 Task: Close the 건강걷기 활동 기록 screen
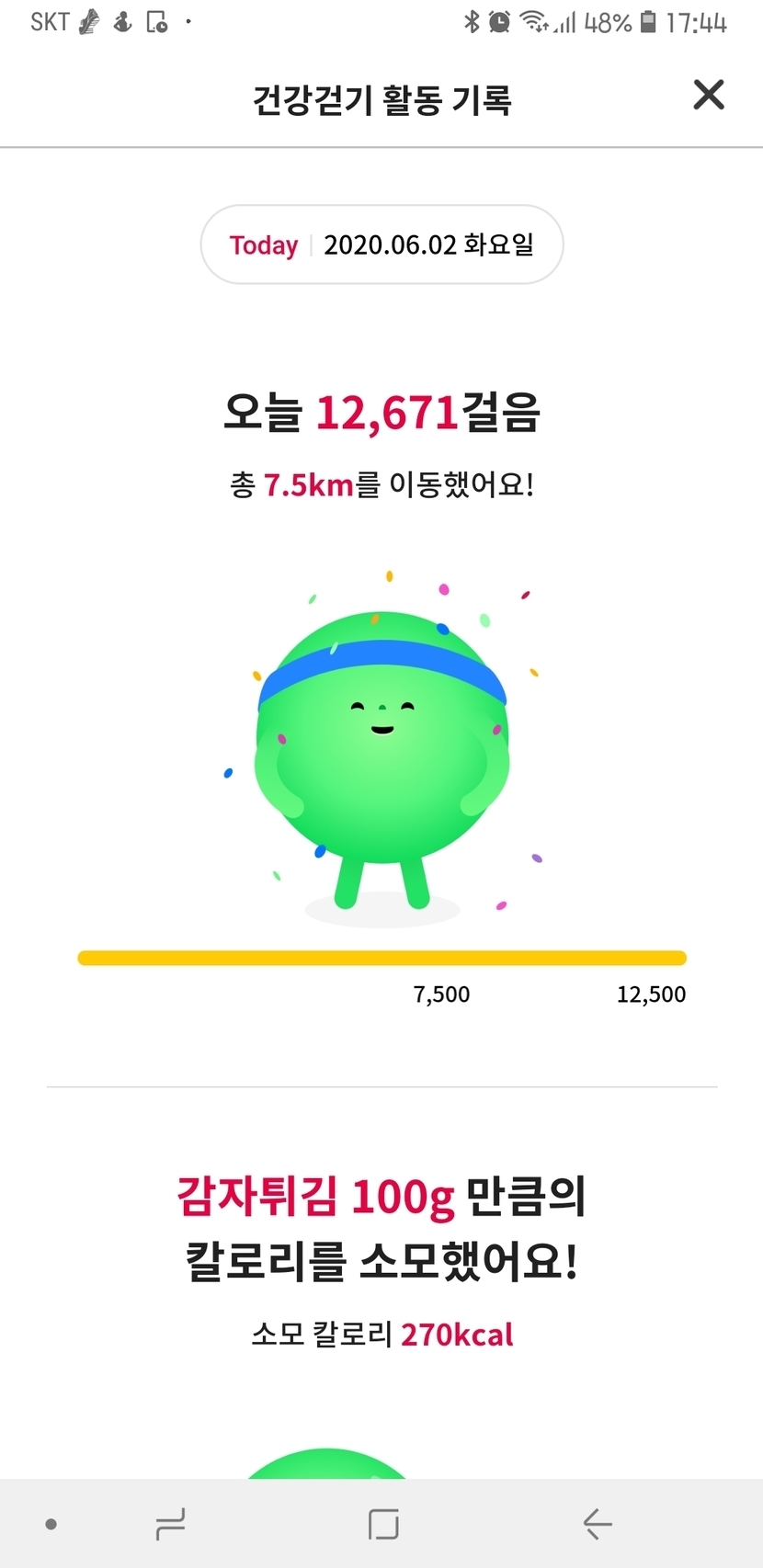708,95
